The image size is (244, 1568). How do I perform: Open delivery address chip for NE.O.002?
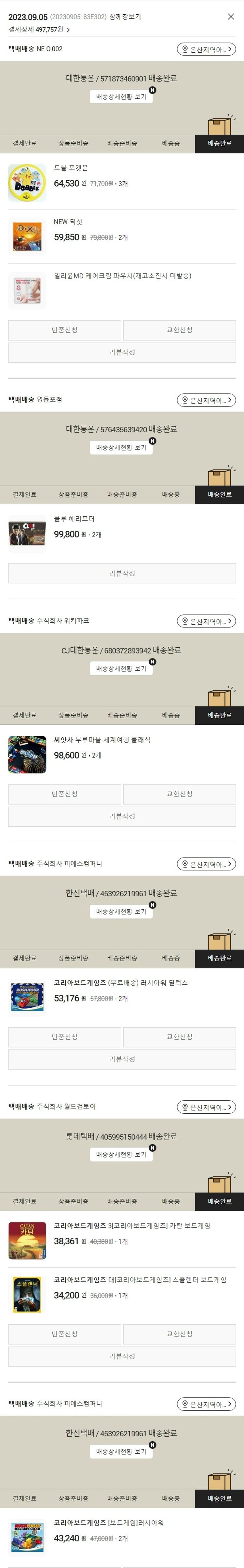[x=206, y=49]
